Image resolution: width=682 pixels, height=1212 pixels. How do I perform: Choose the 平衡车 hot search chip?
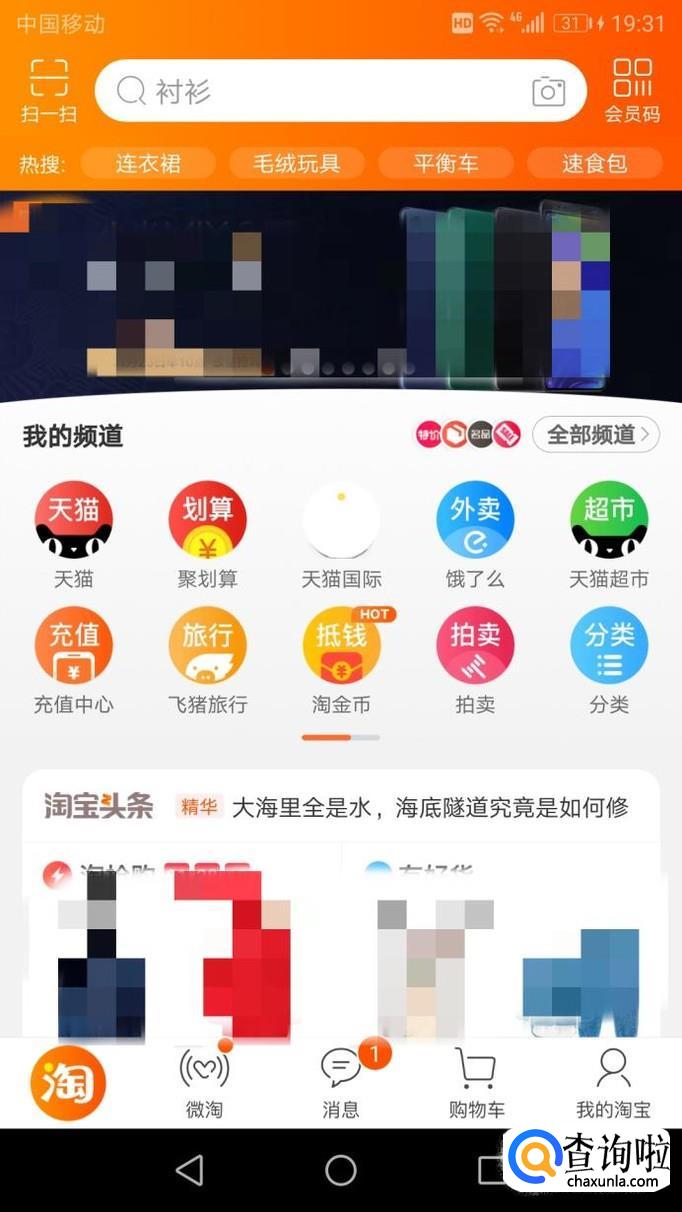(x=445, y=163)
